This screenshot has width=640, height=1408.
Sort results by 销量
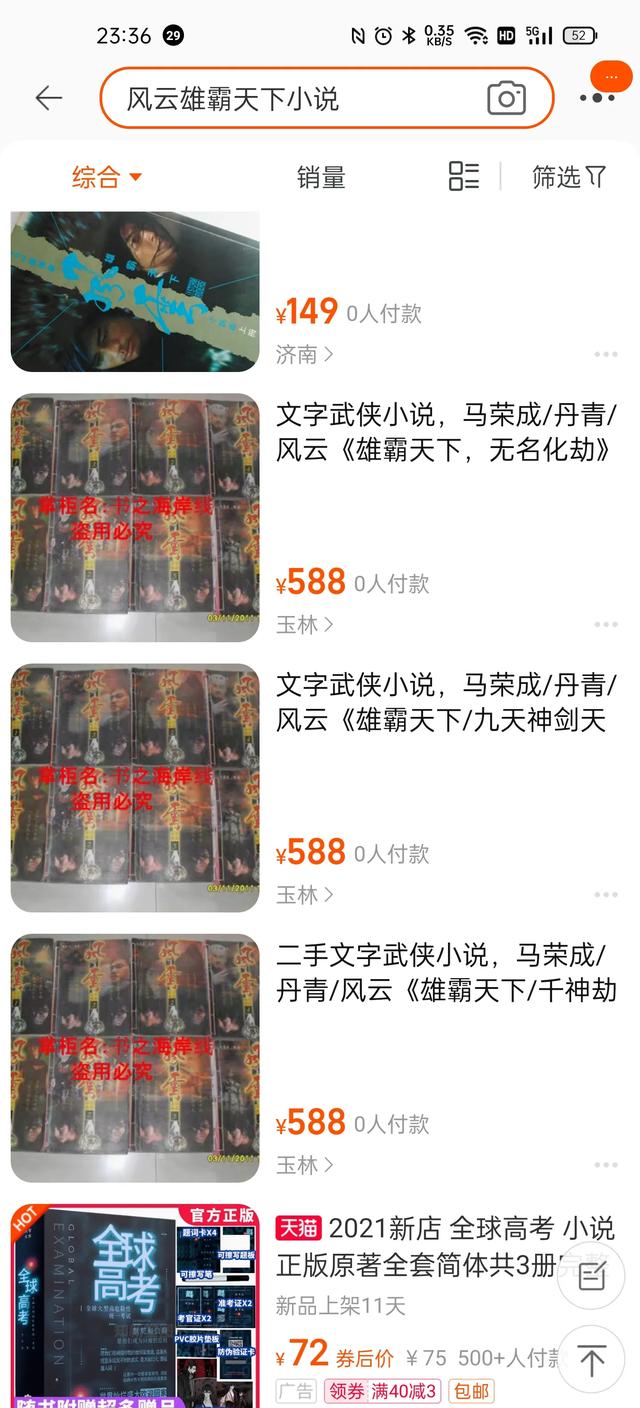point(321,178)
